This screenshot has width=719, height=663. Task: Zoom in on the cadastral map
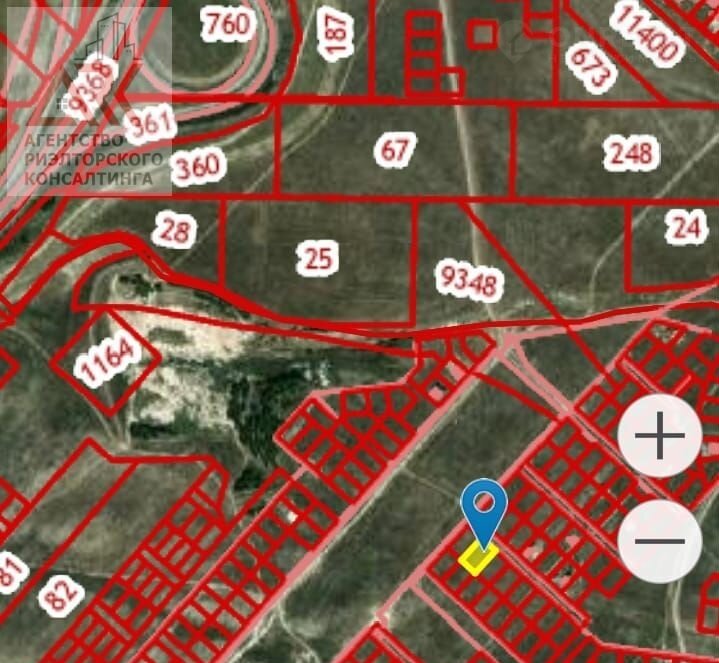click(x=659, y=438)
